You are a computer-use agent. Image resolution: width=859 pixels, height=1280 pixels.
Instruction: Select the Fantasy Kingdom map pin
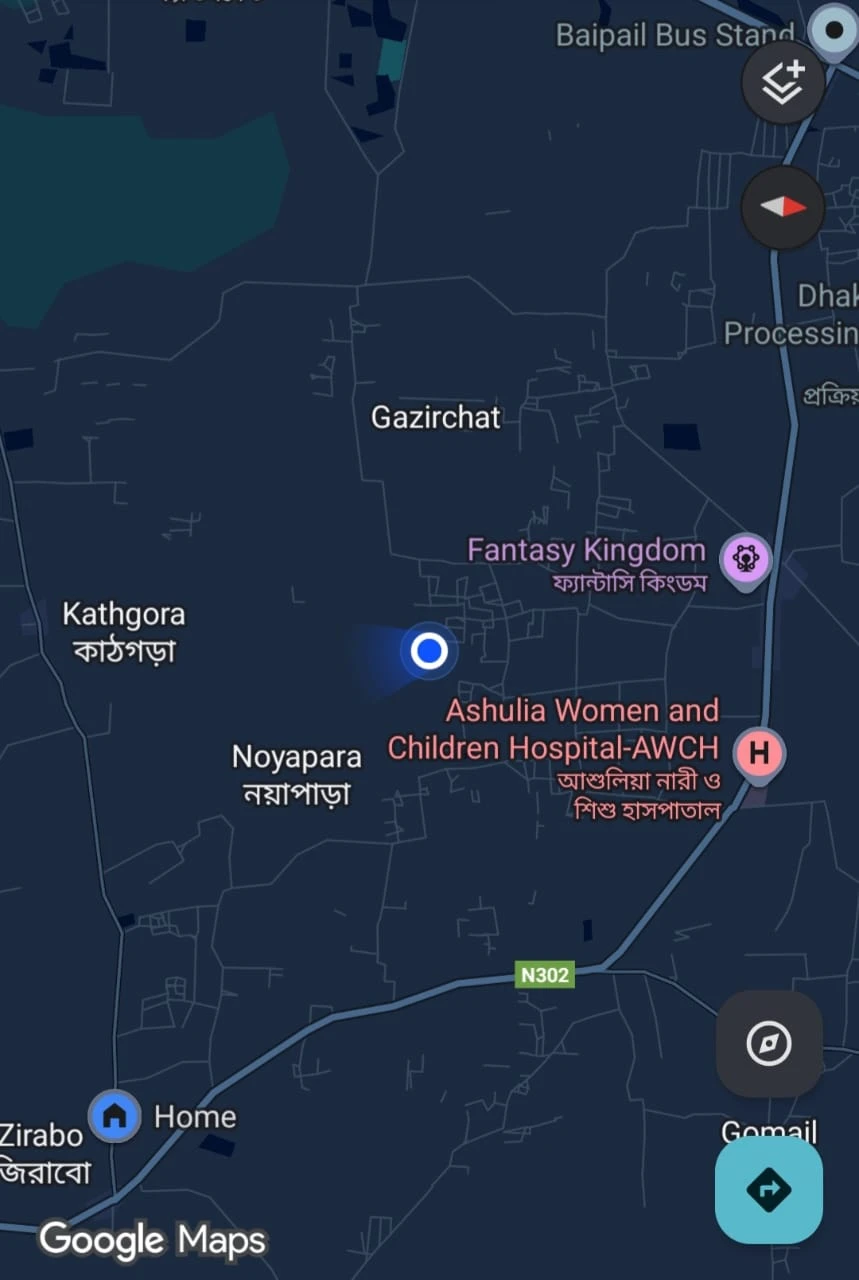click(746, 559)
